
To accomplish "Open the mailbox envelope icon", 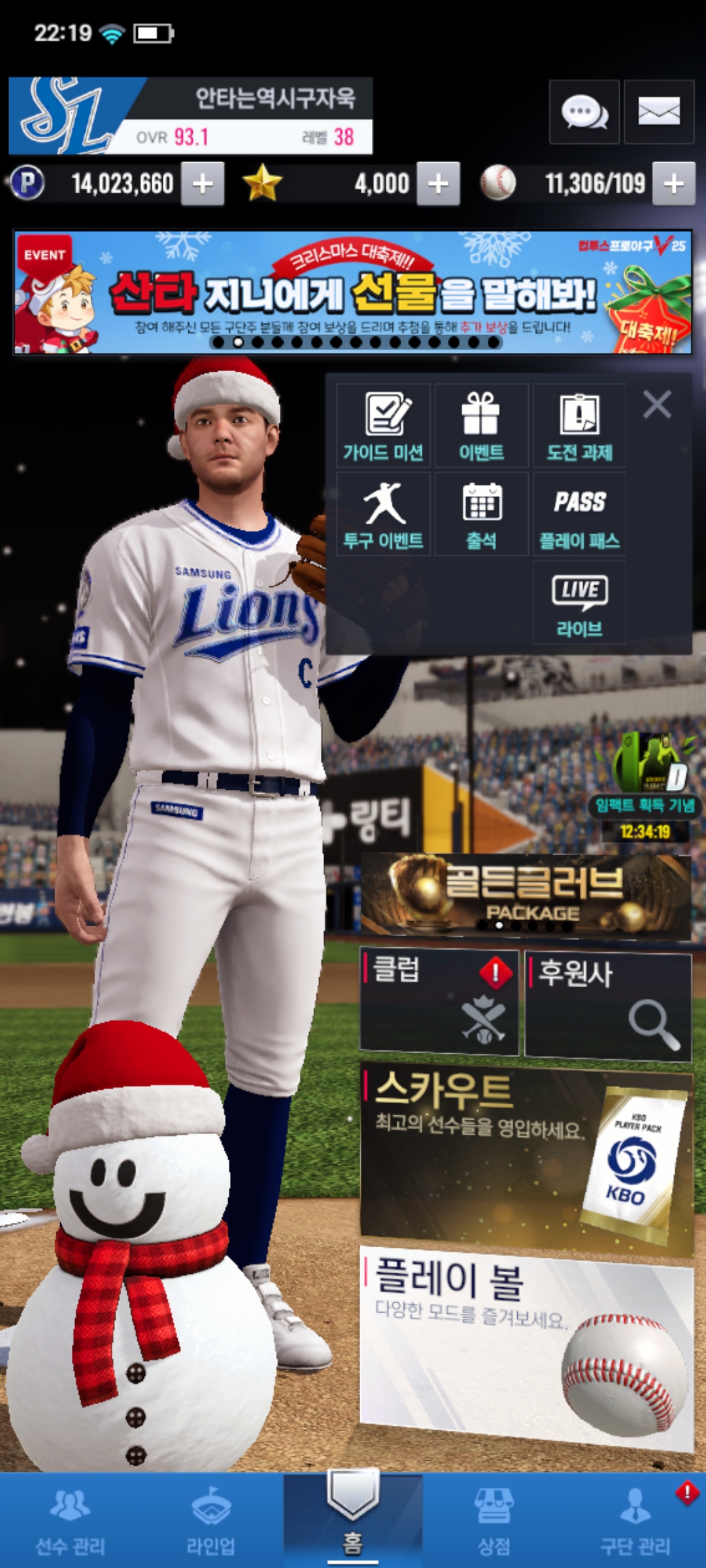I will (x=658, y=112).
